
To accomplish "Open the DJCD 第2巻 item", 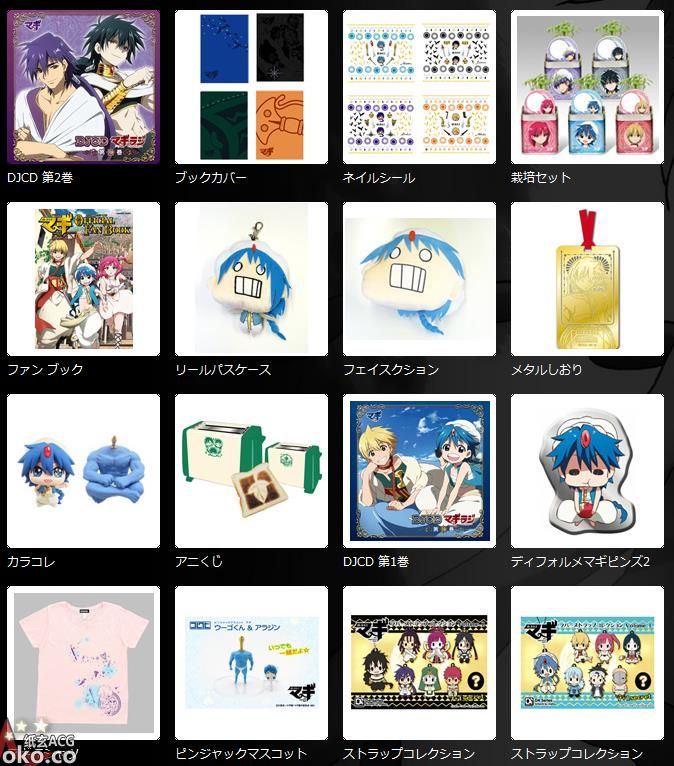I will click(83, 87).
